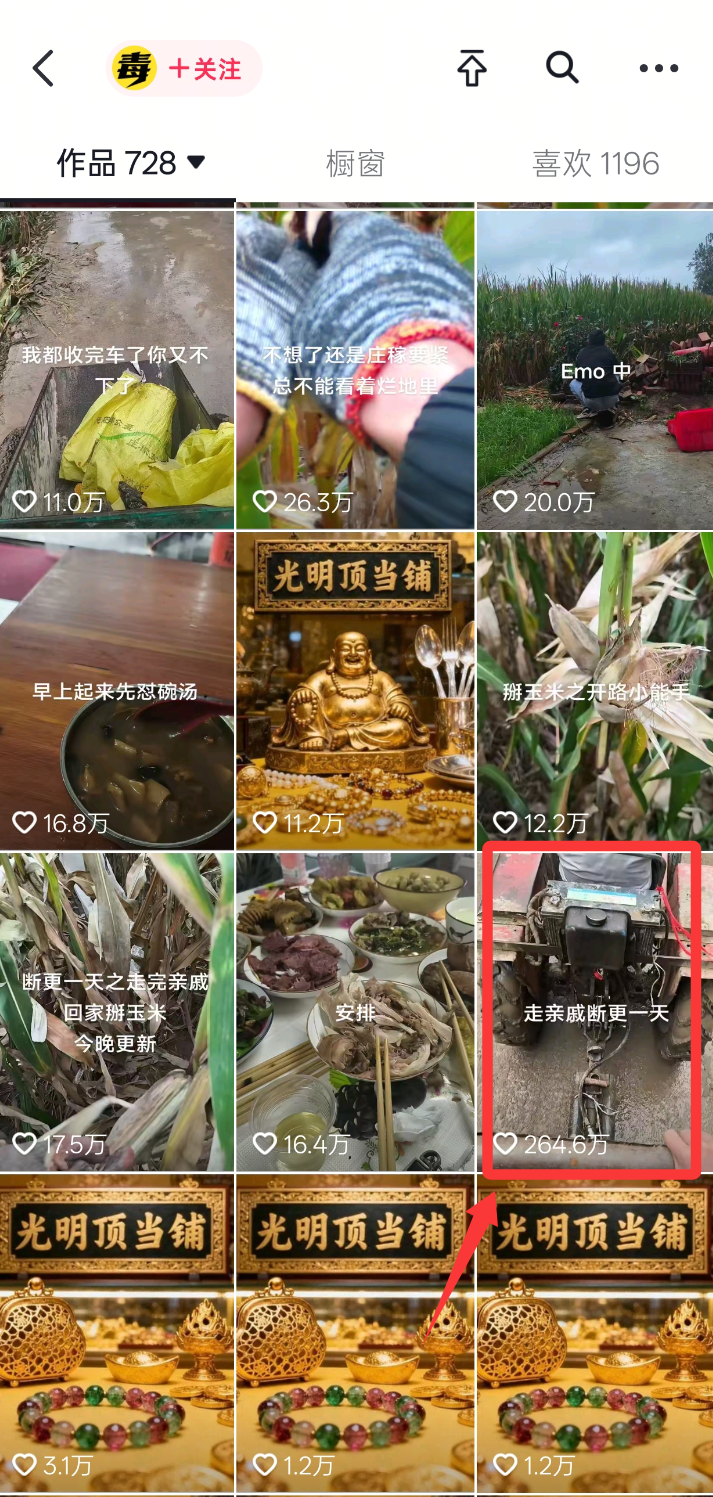Viewport: 713px width, 1497px height.
Task: Open the 安排 food table video
Action: [x=355, y=1011]
